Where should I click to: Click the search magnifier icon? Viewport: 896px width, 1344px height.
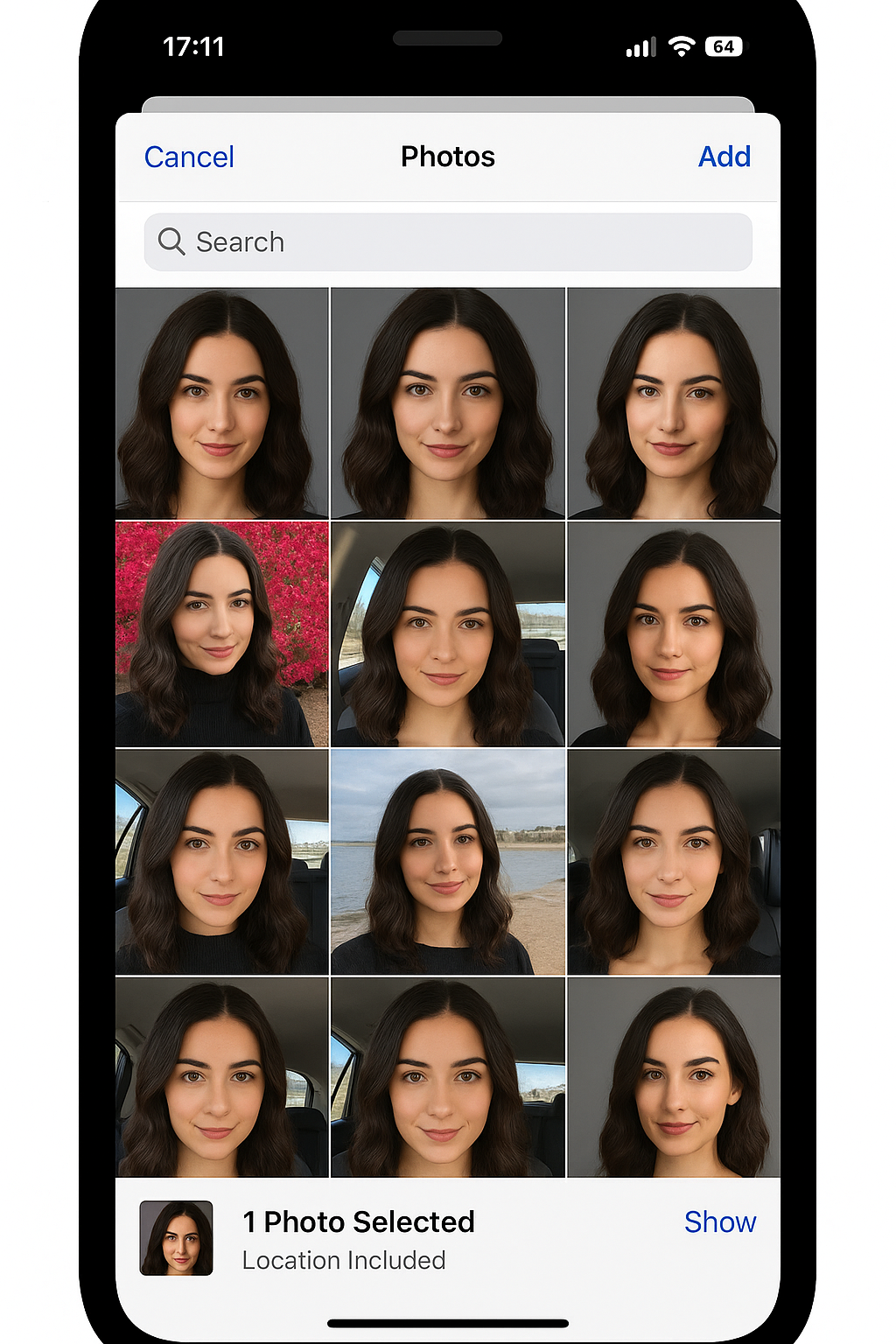(x=172, y=241)
